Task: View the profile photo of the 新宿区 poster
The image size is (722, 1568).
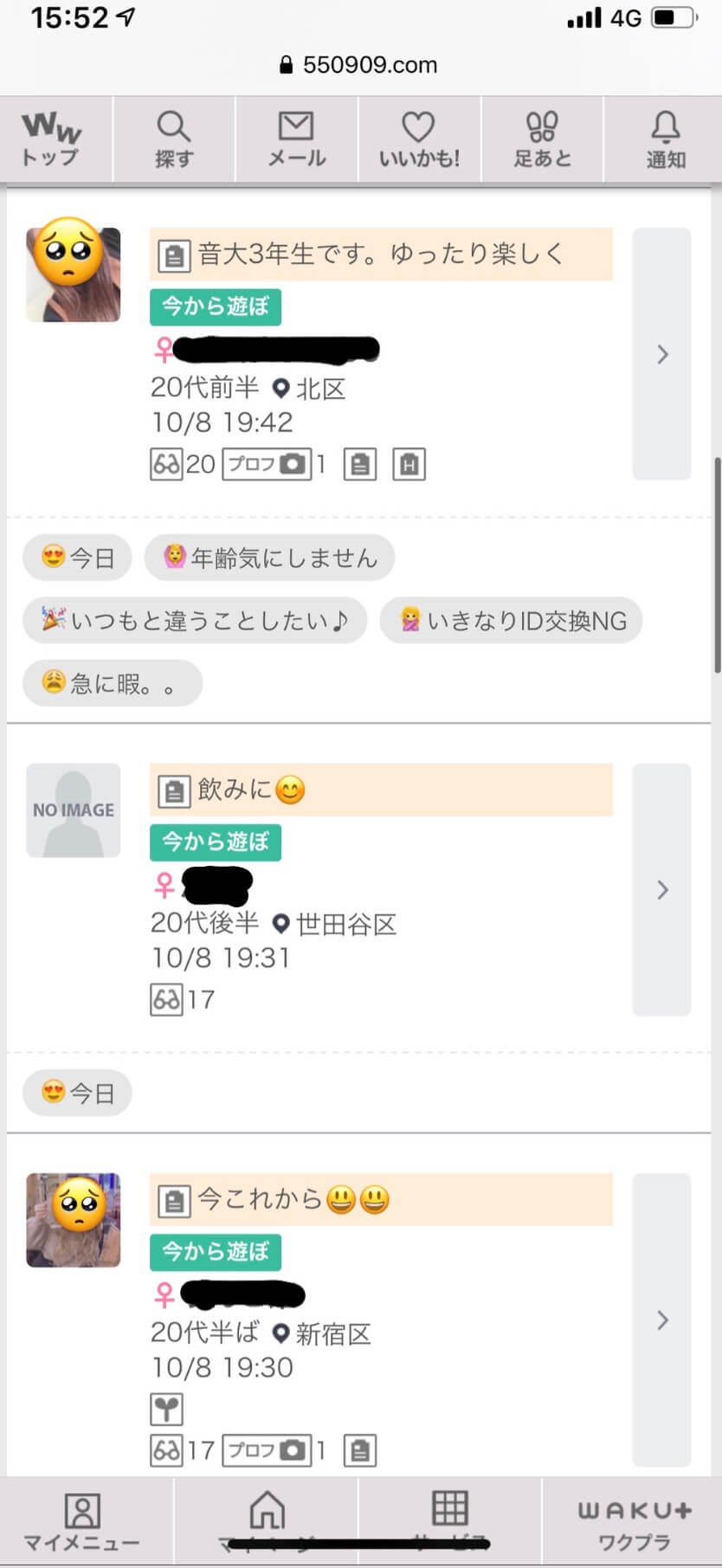Action: [x=74, y=1220]
